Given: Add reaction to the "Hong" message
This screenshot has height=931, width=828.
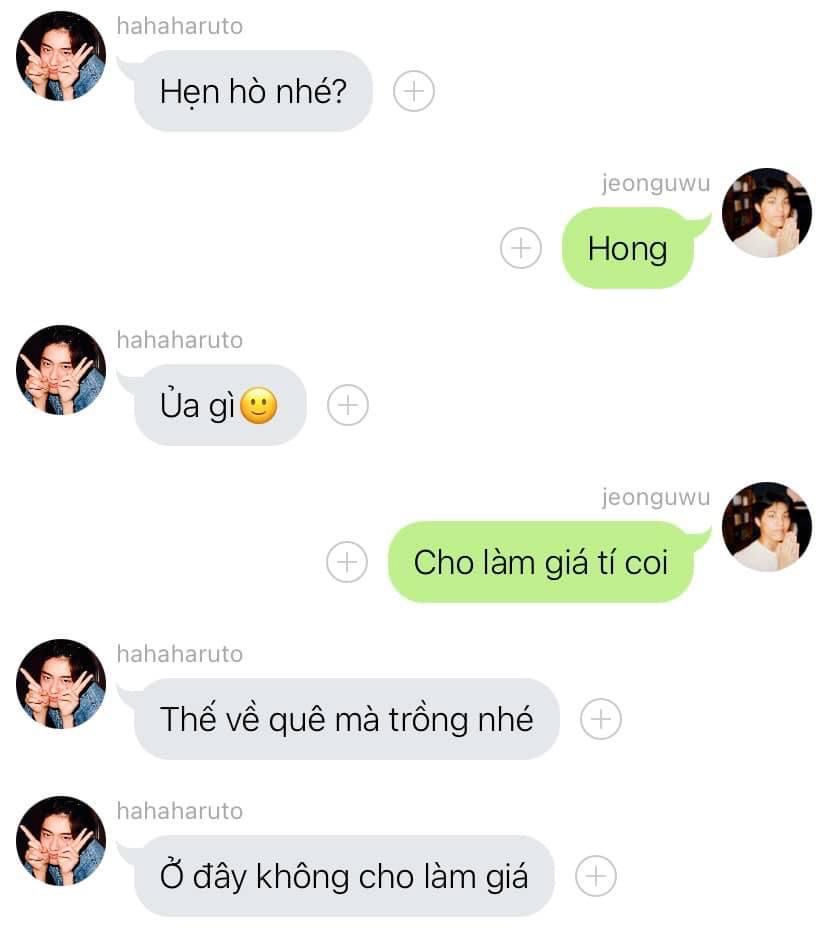Looking at the screenshot, I should 520,248.
